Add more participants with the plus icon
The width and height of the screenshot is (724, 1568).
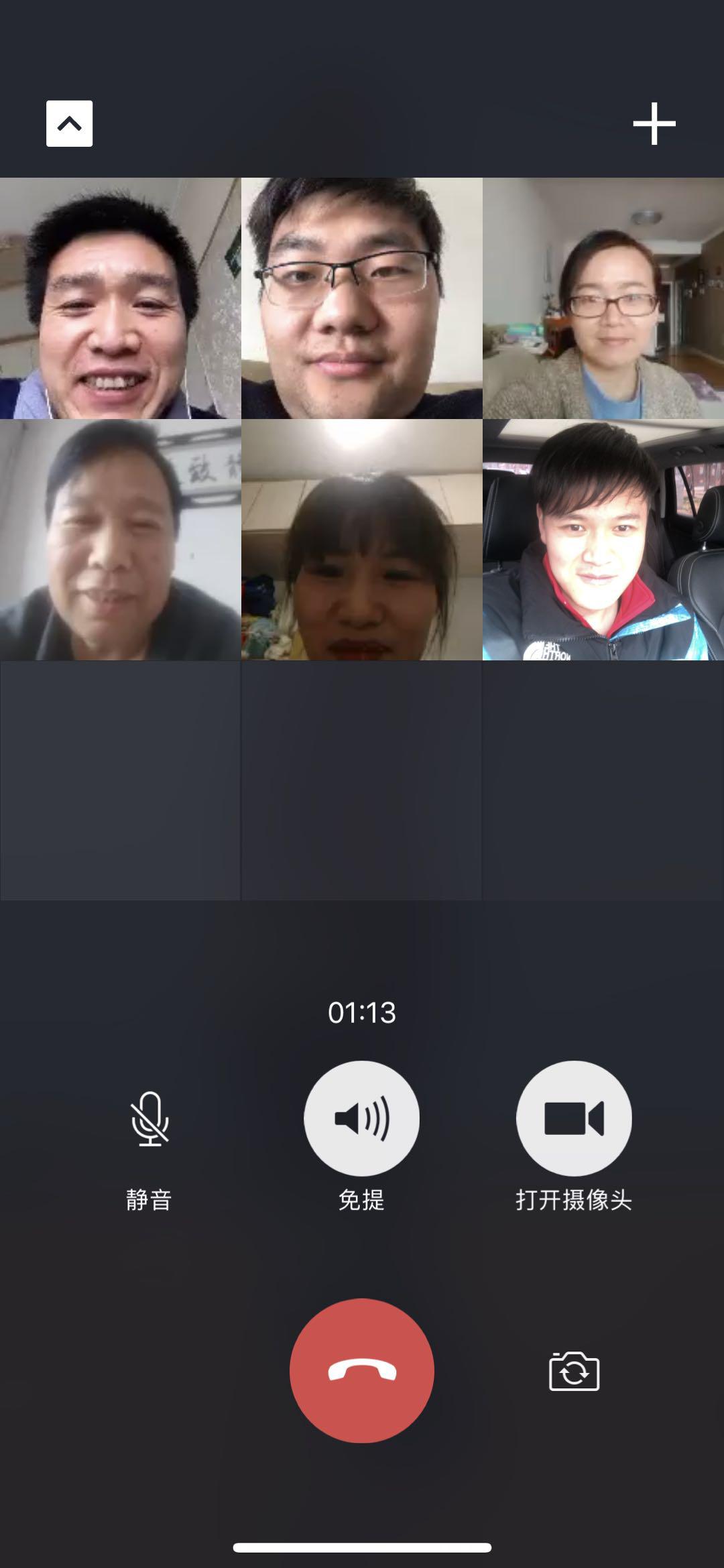pyautogui.click(x=654, y=123)
